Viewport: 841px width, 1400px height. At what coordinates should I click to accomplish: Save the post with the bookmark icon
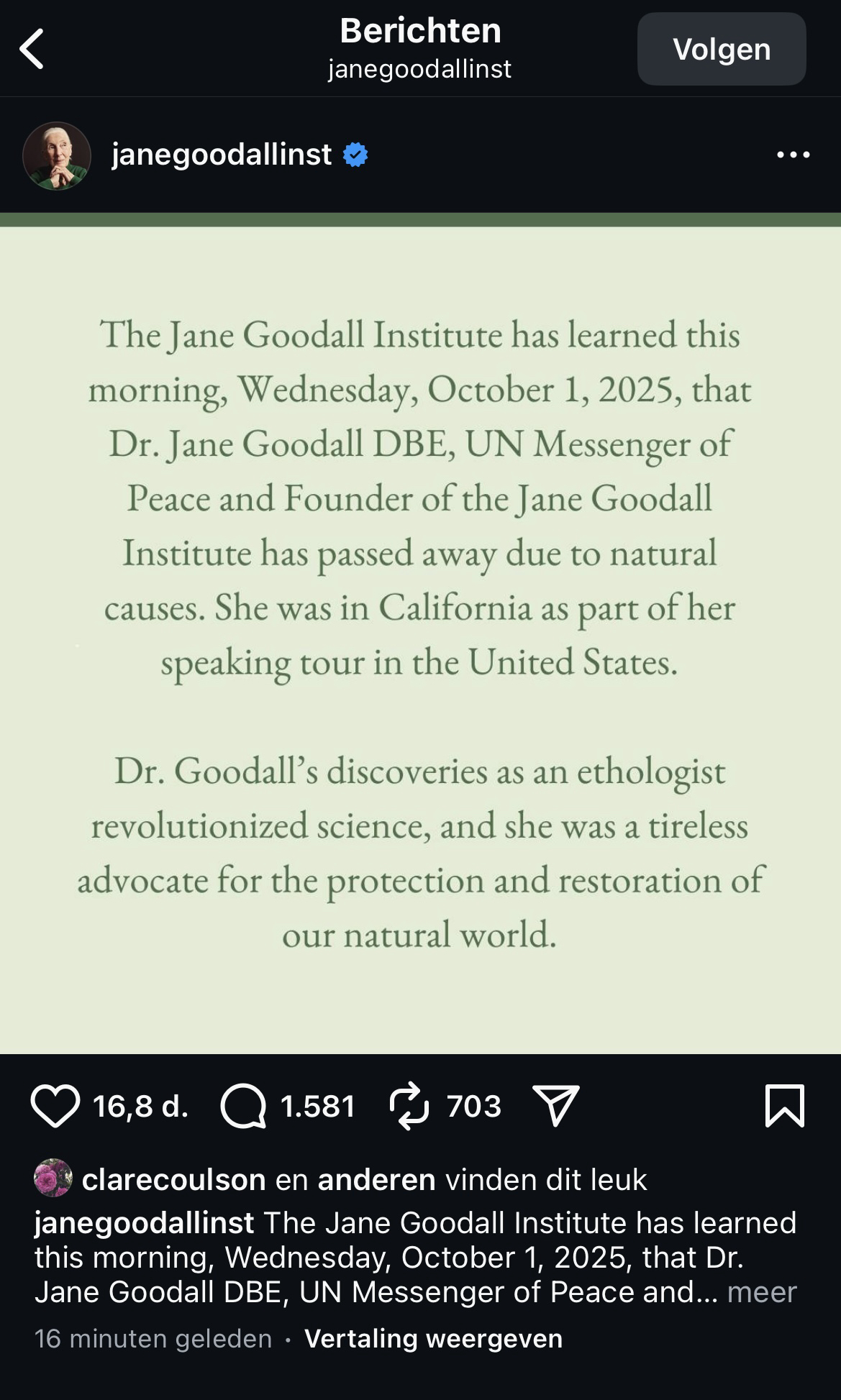[784, 1106]
